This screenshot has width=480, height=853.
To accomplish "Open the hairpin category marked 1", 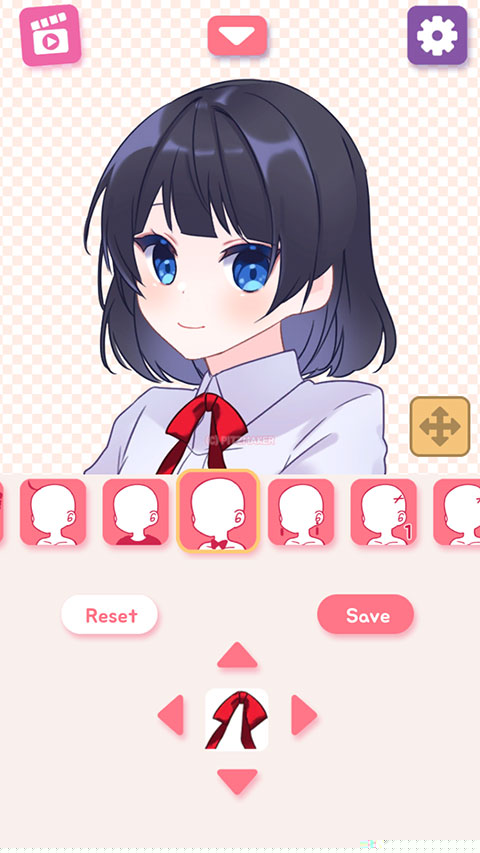I will (384, 512).
